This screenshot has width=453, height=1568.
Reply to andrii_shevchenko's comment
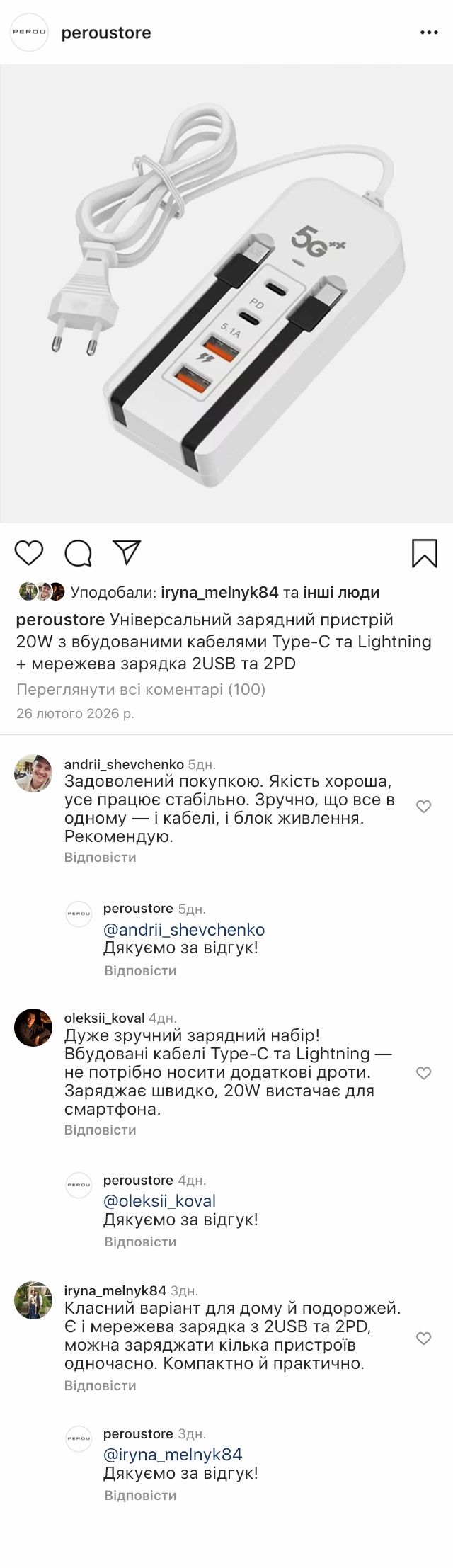click(x=100, y=857)
